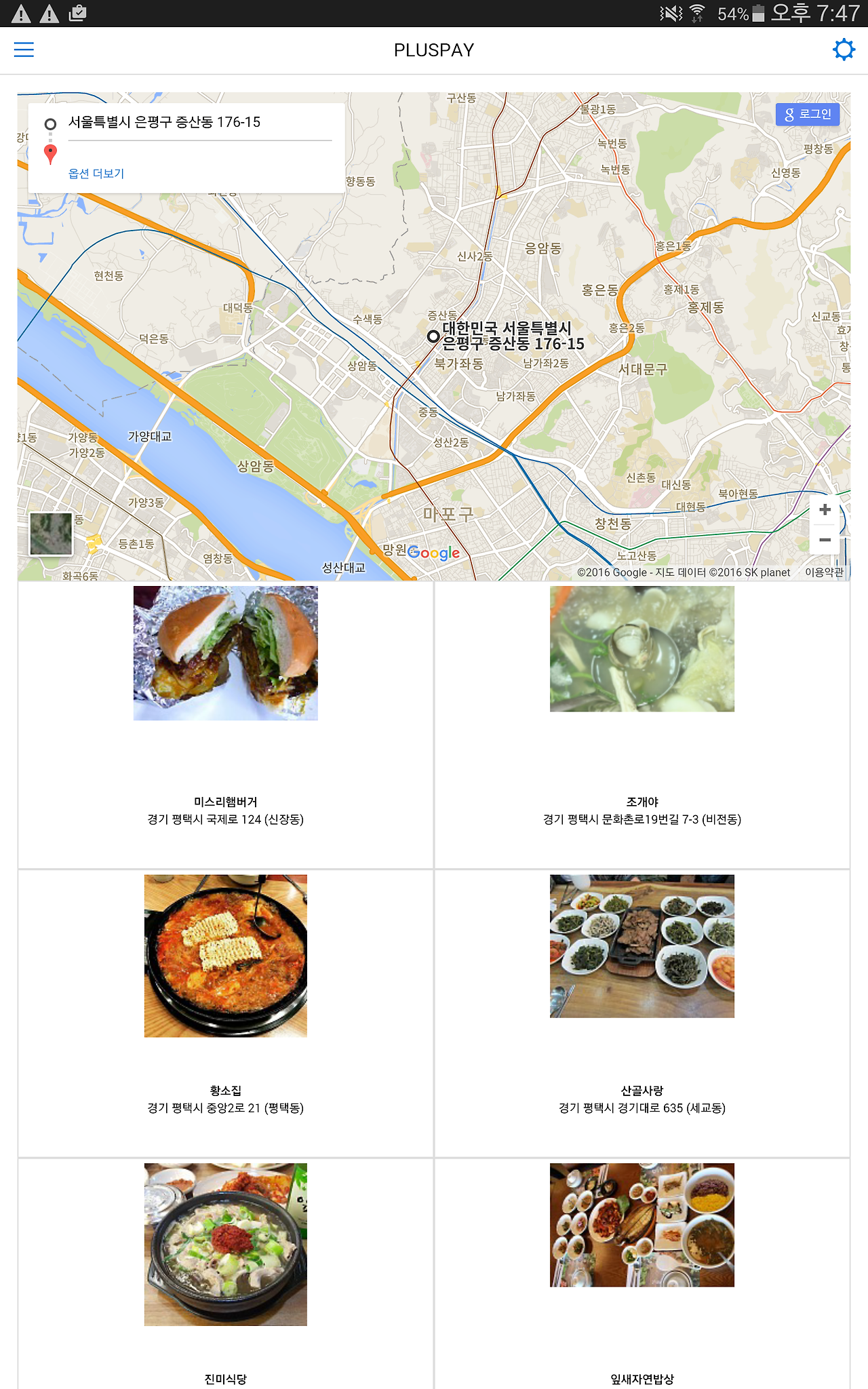Open the 산골사랑 restaurant listing
The width and height of the screenshot is (868, 1389).
(x=642, y=947)
